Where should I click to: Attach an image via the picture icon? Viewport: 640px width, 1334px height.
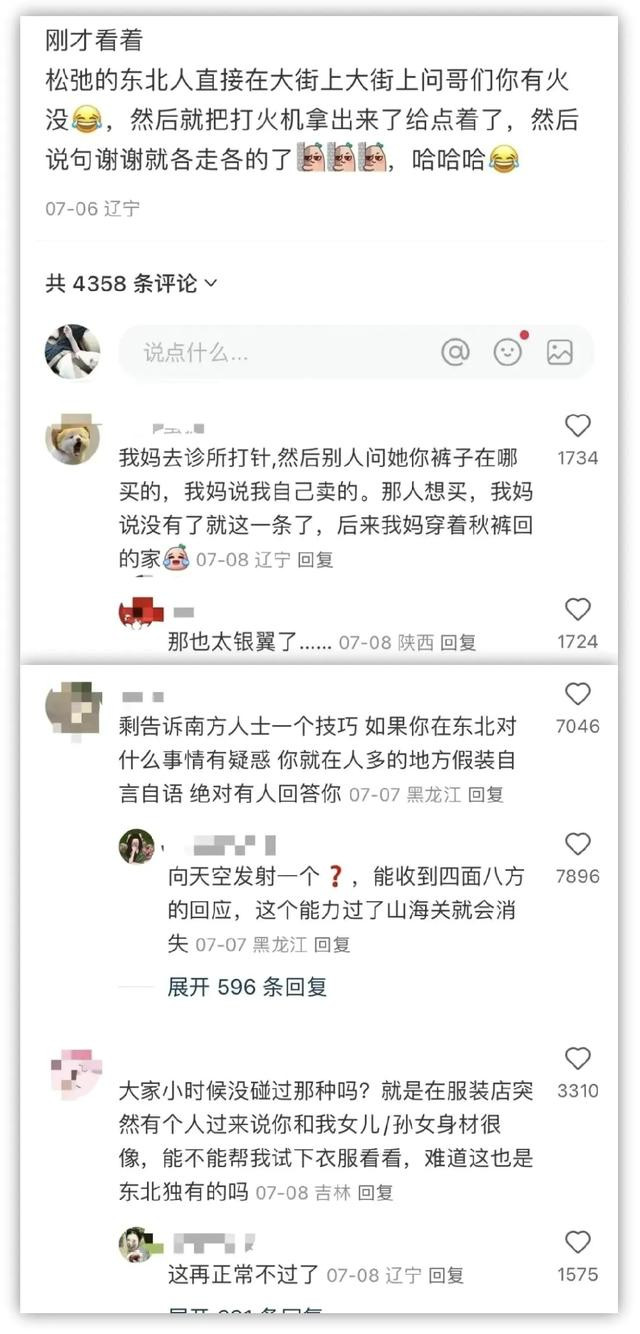click(x=560, y=352)
